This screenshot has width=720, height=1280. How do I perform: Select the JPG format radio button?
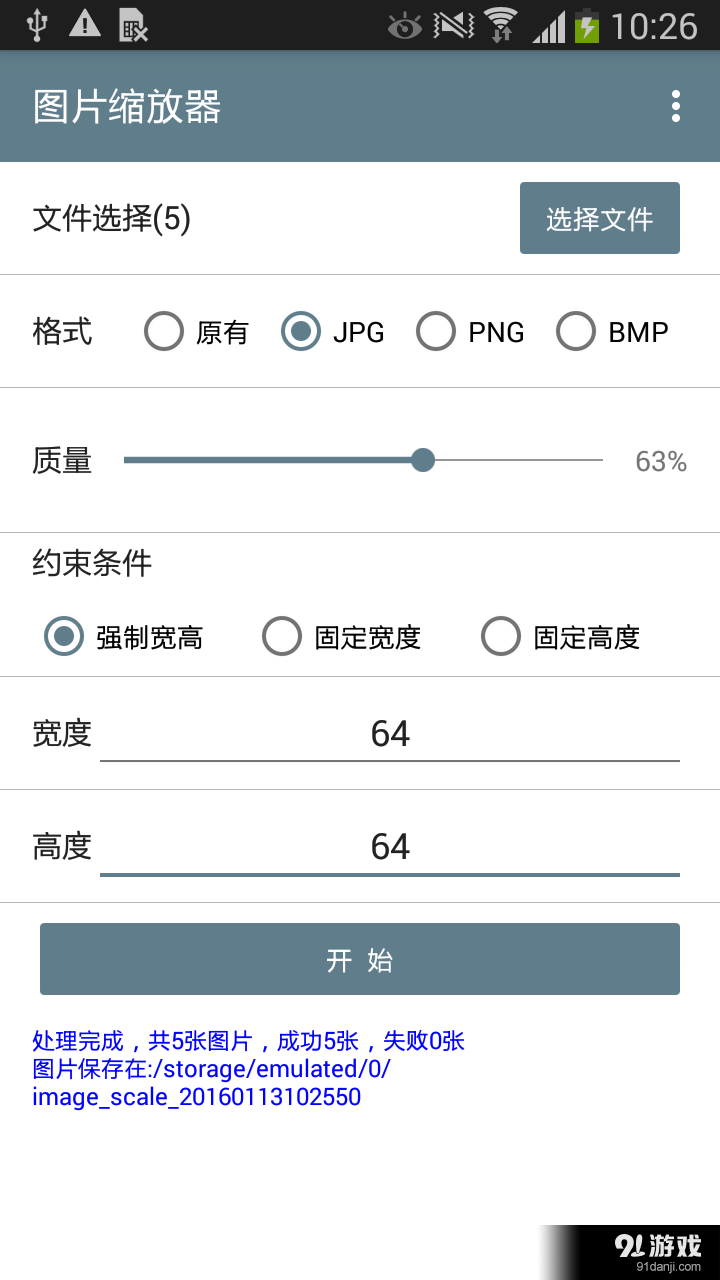[x=301, y=331]
